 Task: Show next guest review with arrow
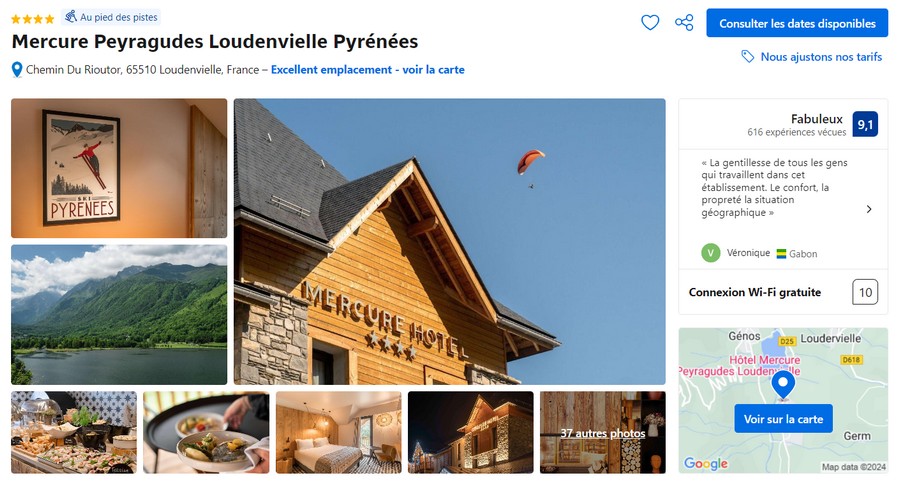(x=868, y=210)
